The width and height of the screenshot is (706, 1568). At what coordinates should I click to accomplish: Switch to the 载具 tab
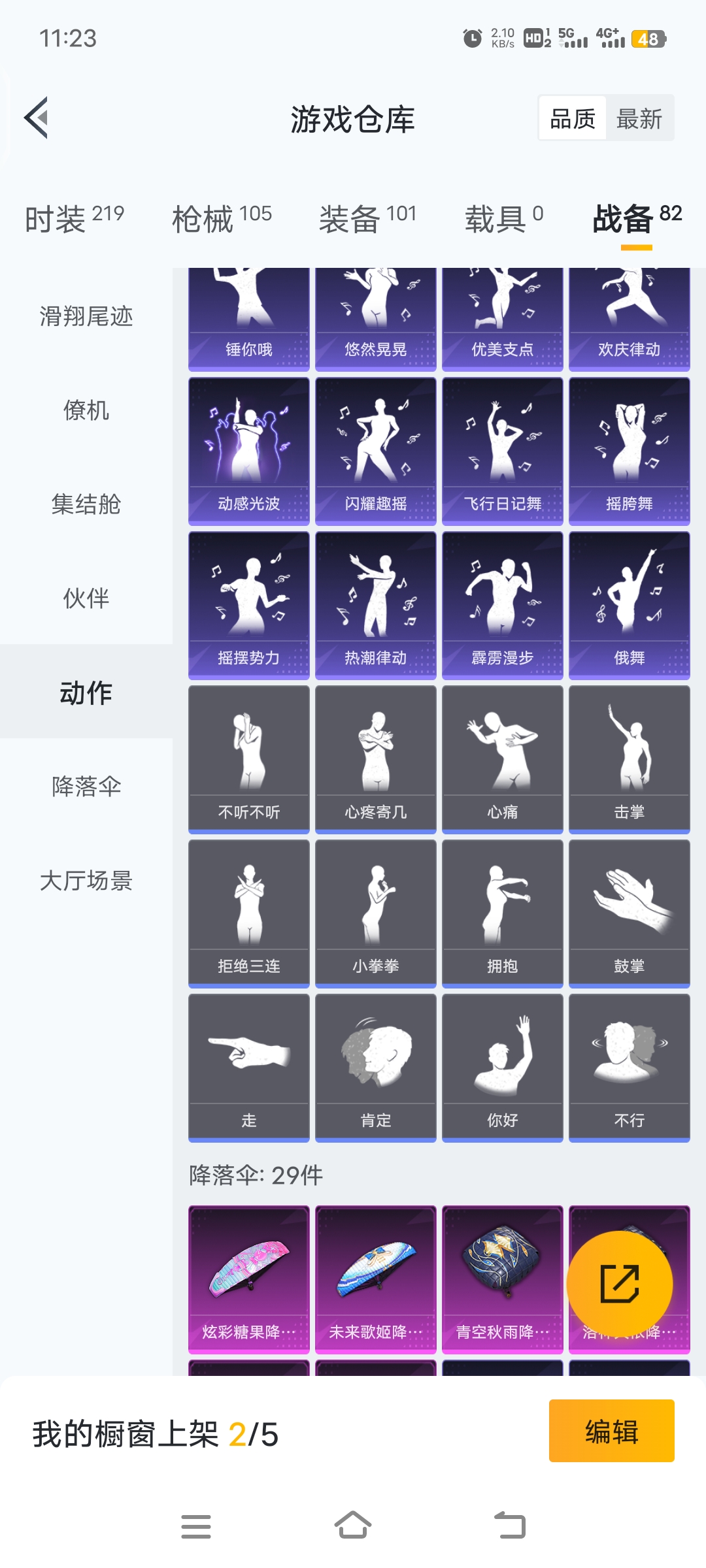click(x=503, y=219)
